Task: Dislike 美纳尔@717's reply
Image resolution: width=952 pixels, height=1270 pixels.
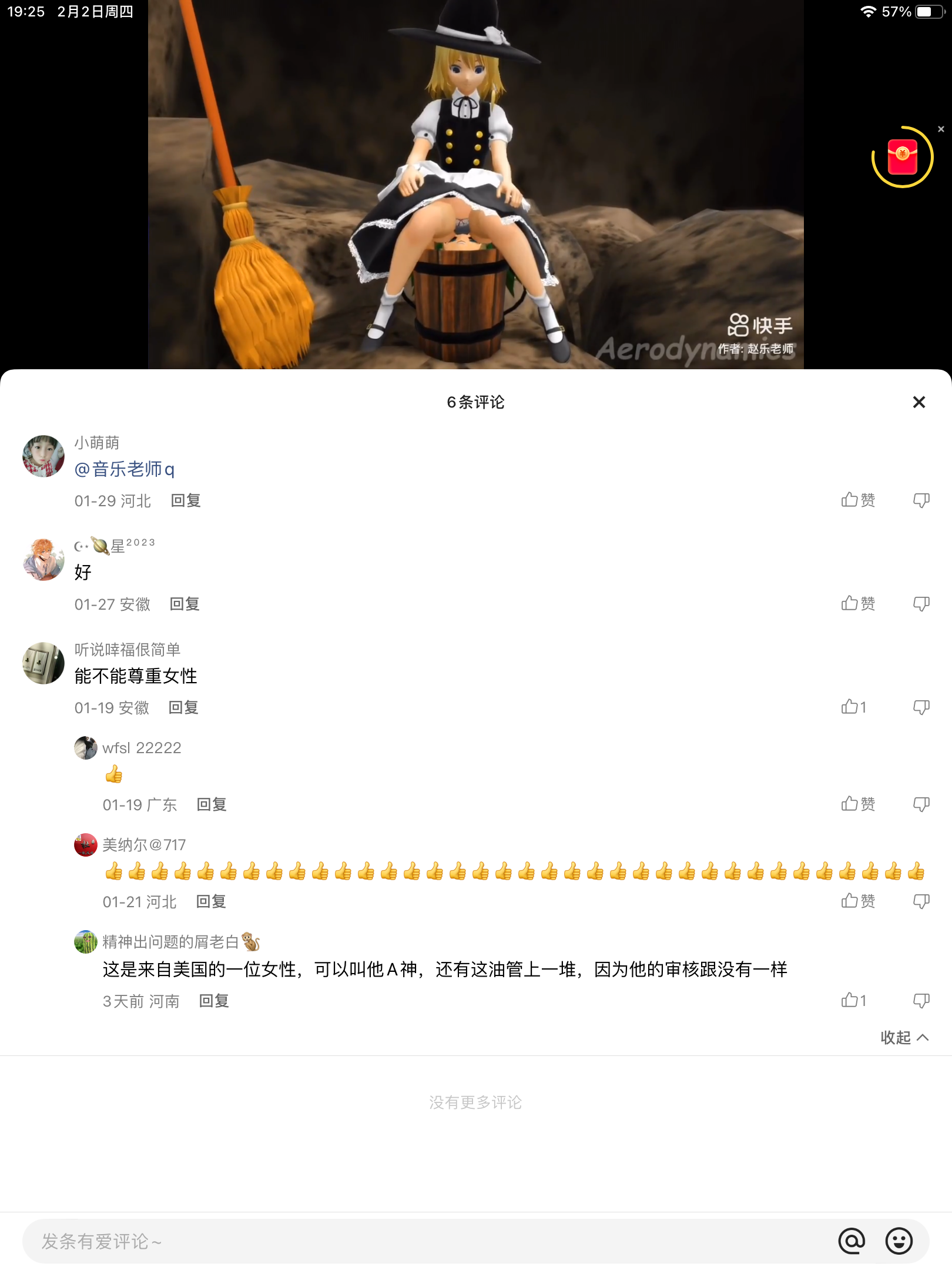Action: coord(921,901)
